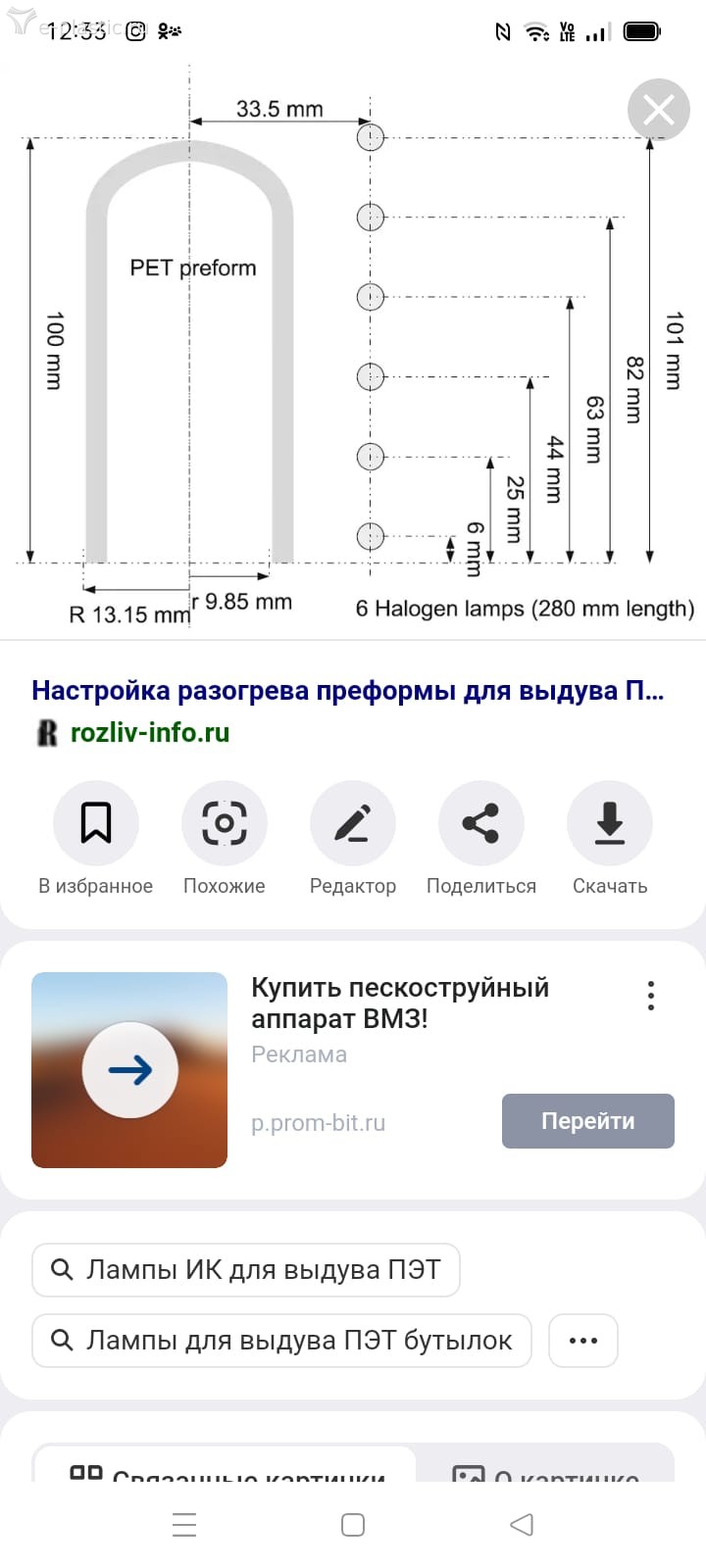Close the image viewer
The height and width of the screenshot is (1568, 706).
658,109
